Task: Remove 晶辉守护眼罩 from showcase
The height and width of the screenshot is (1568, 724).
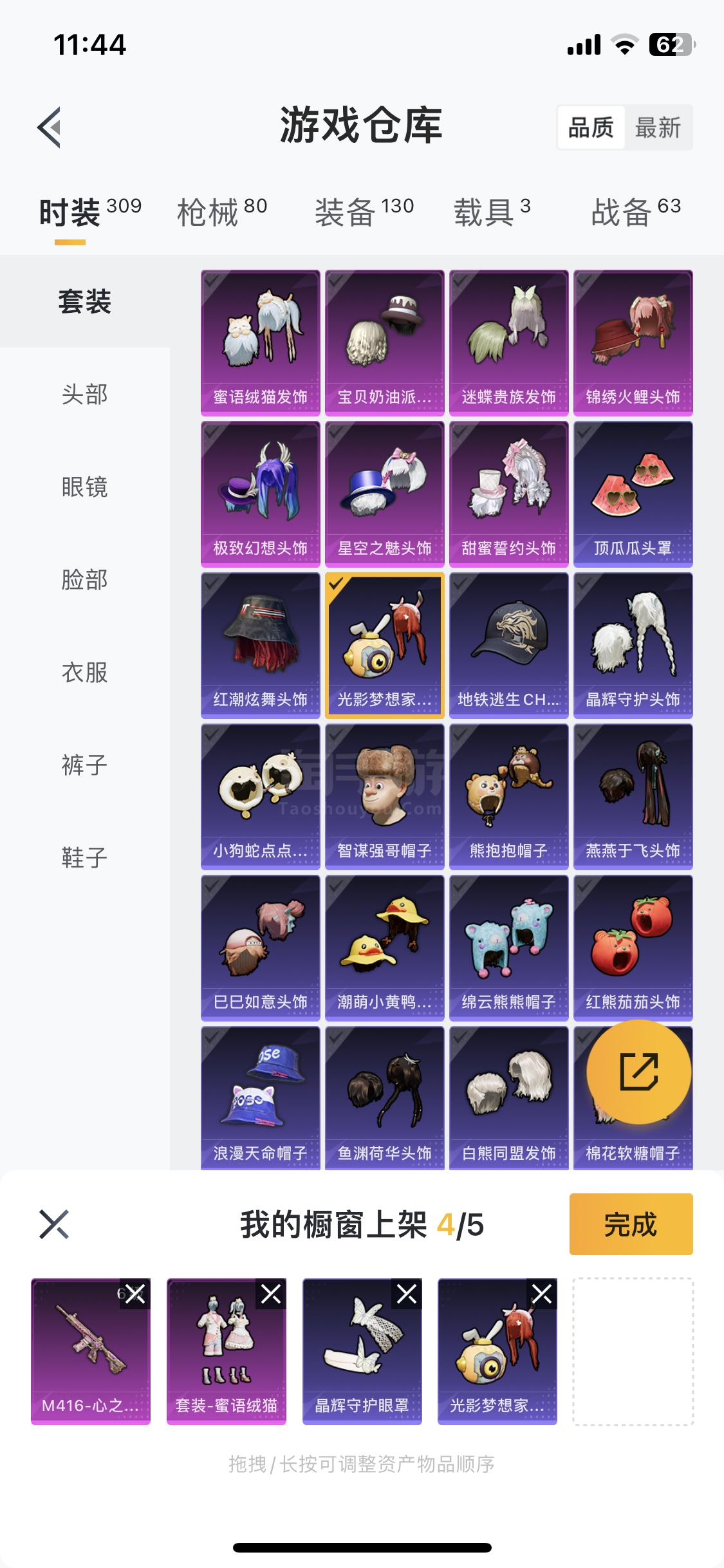Action: (407, 1294)
